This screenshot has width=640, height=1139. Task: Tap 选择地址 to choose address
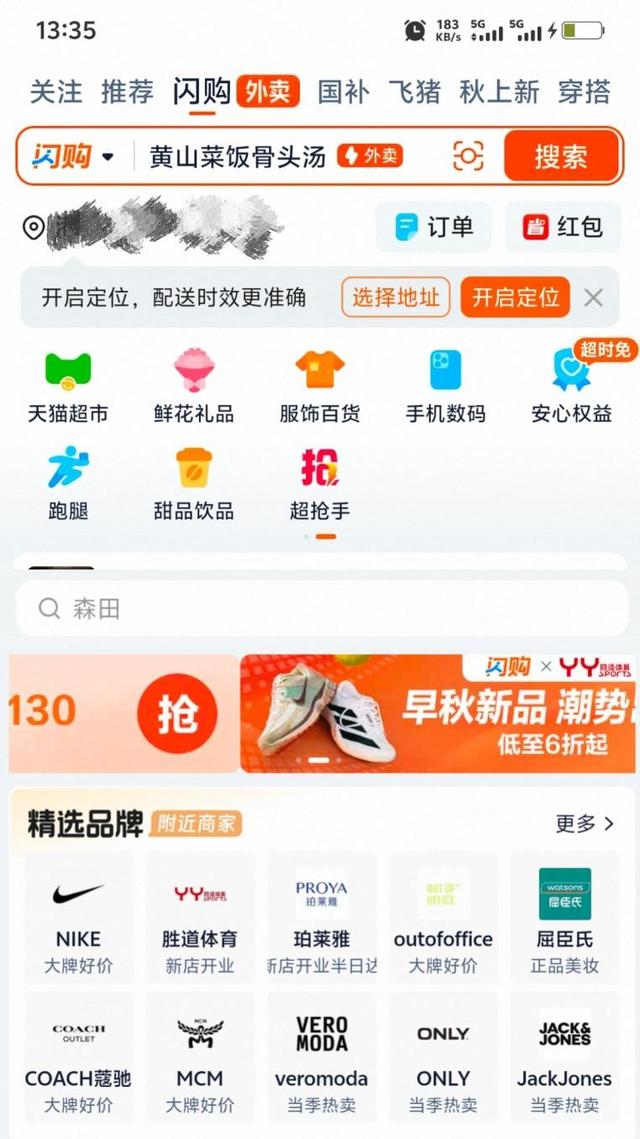(x=396, y=297)
